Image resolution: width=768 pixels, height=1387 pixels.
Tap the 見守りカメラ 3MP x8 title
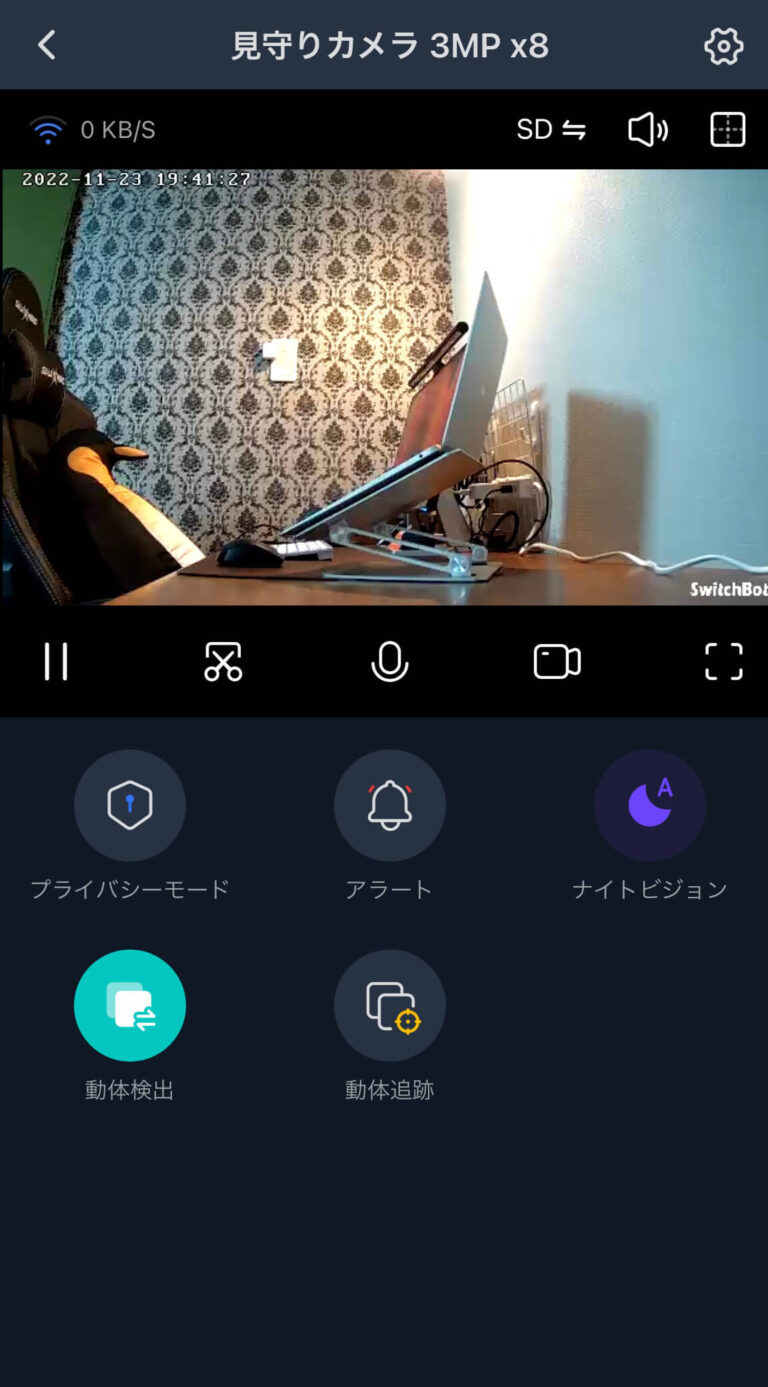tap(390, 45)
